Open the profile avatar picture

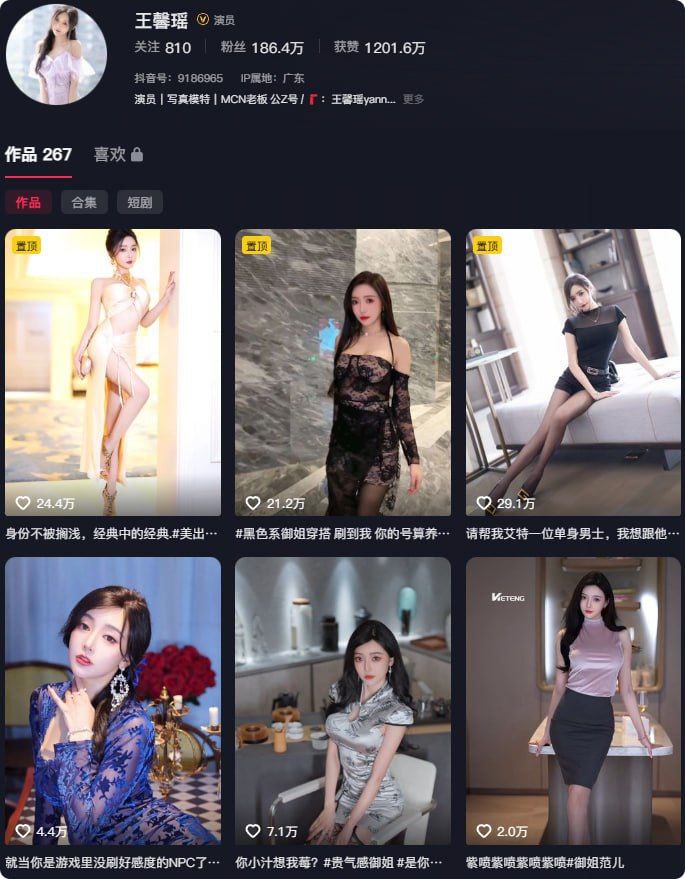(x=56, y=53)
